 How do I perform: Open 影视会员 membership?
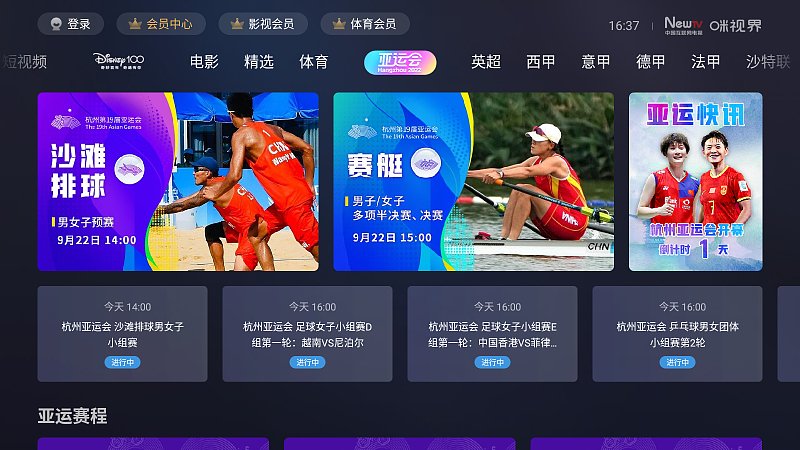coord(262,24)
